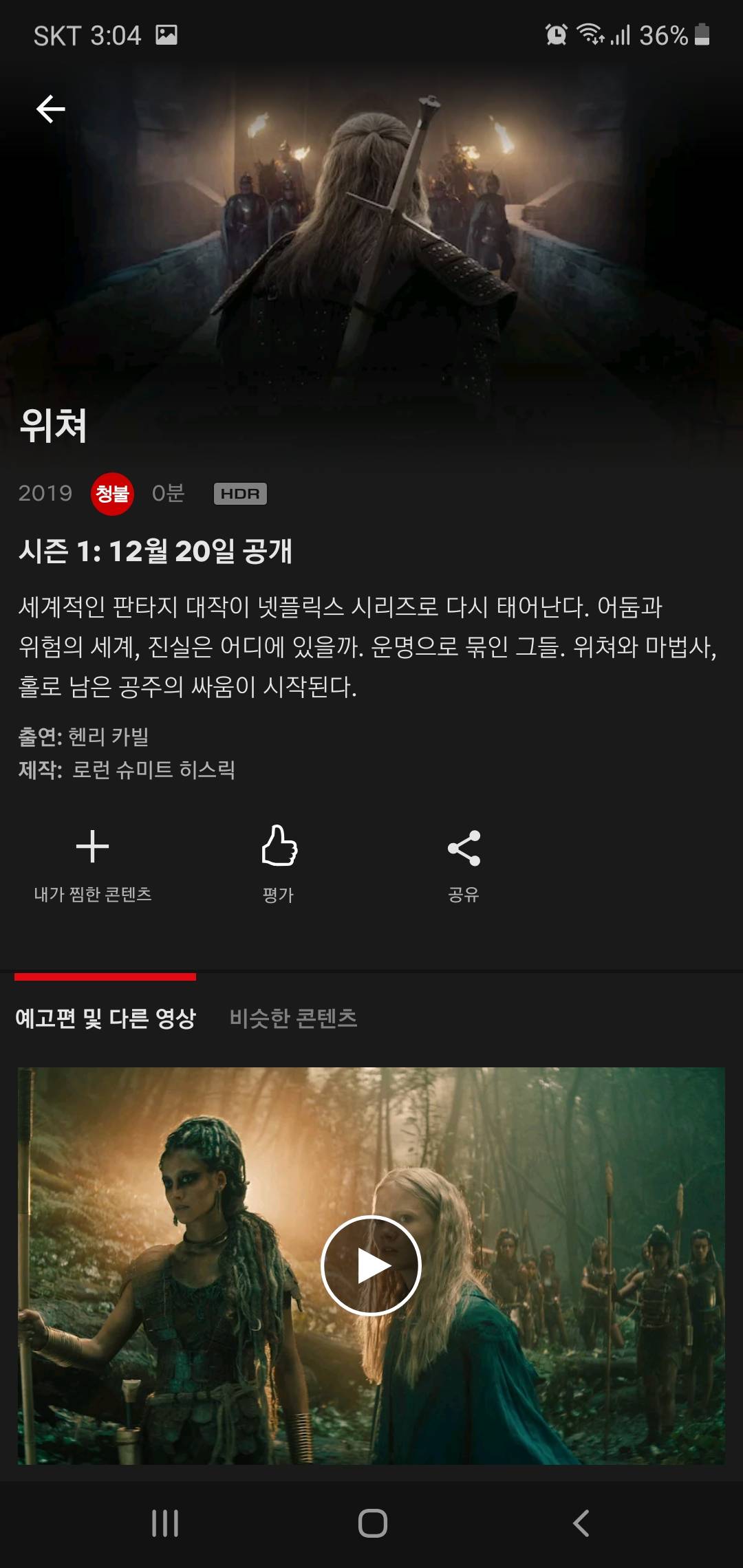Switch to the 비슷한 콘텐츠 tab
Viewport: 743px width, 1568px height.
293,1018
